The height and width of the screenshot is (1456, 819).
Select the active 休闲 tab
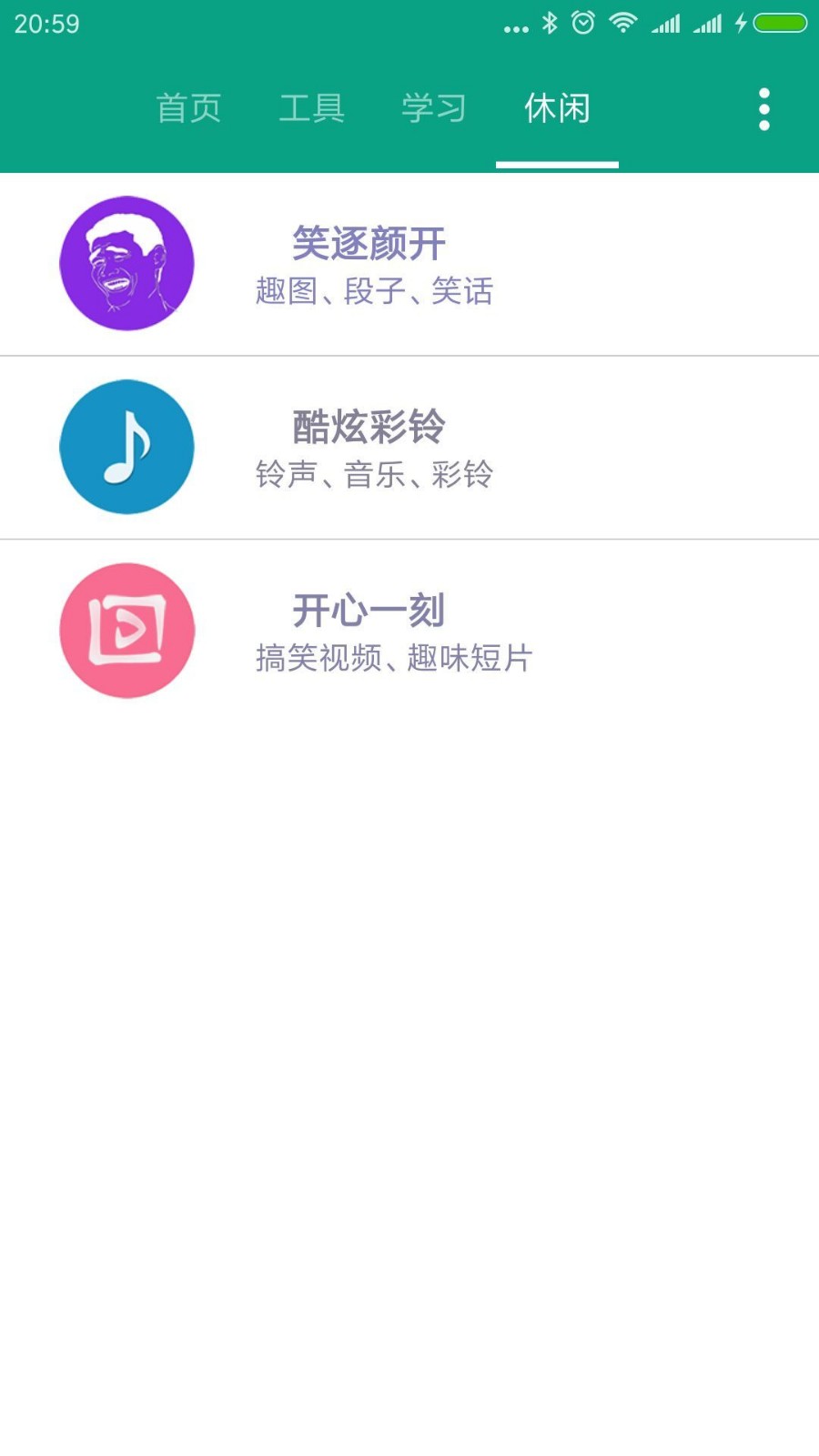(x=557, y=108)
